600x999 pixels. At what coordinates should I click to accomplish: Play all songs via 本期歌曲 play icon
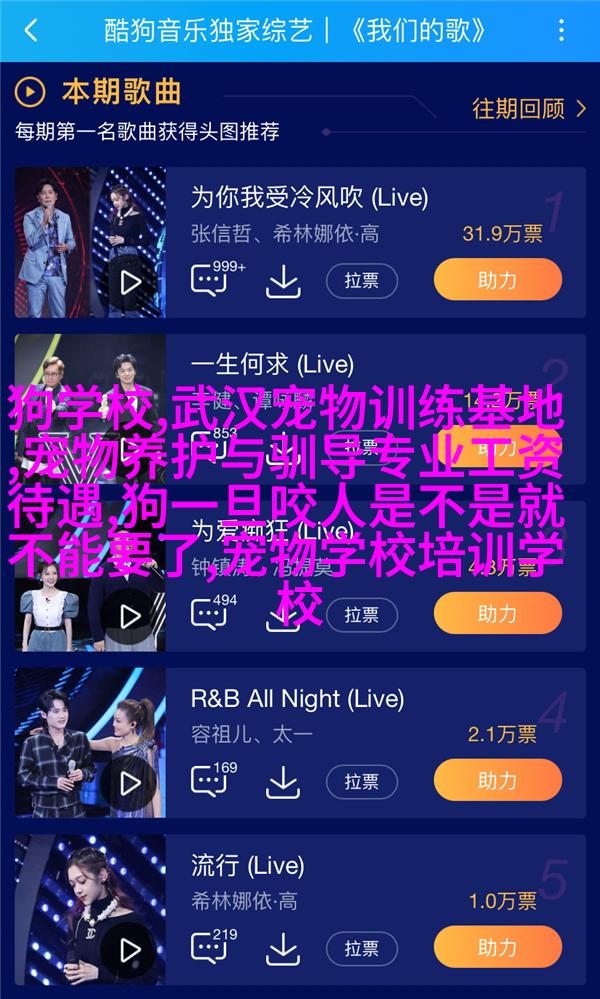pyautogui.click(x=30, y=92)
